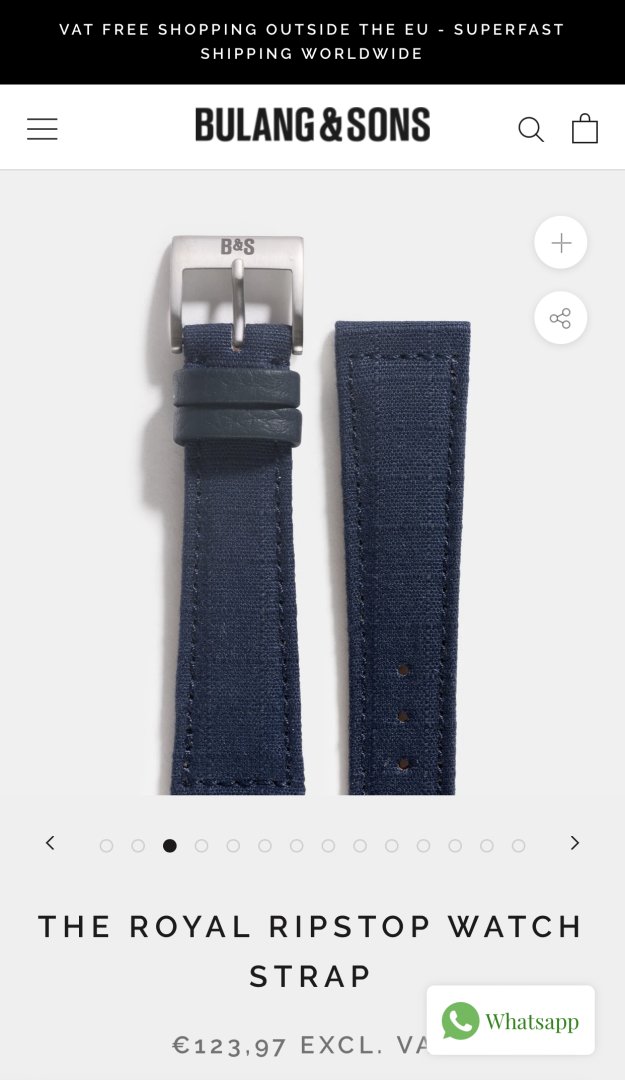This screenshot has width=625, height=1080.
Task: Show the next product image
Action: coord(575,843)
